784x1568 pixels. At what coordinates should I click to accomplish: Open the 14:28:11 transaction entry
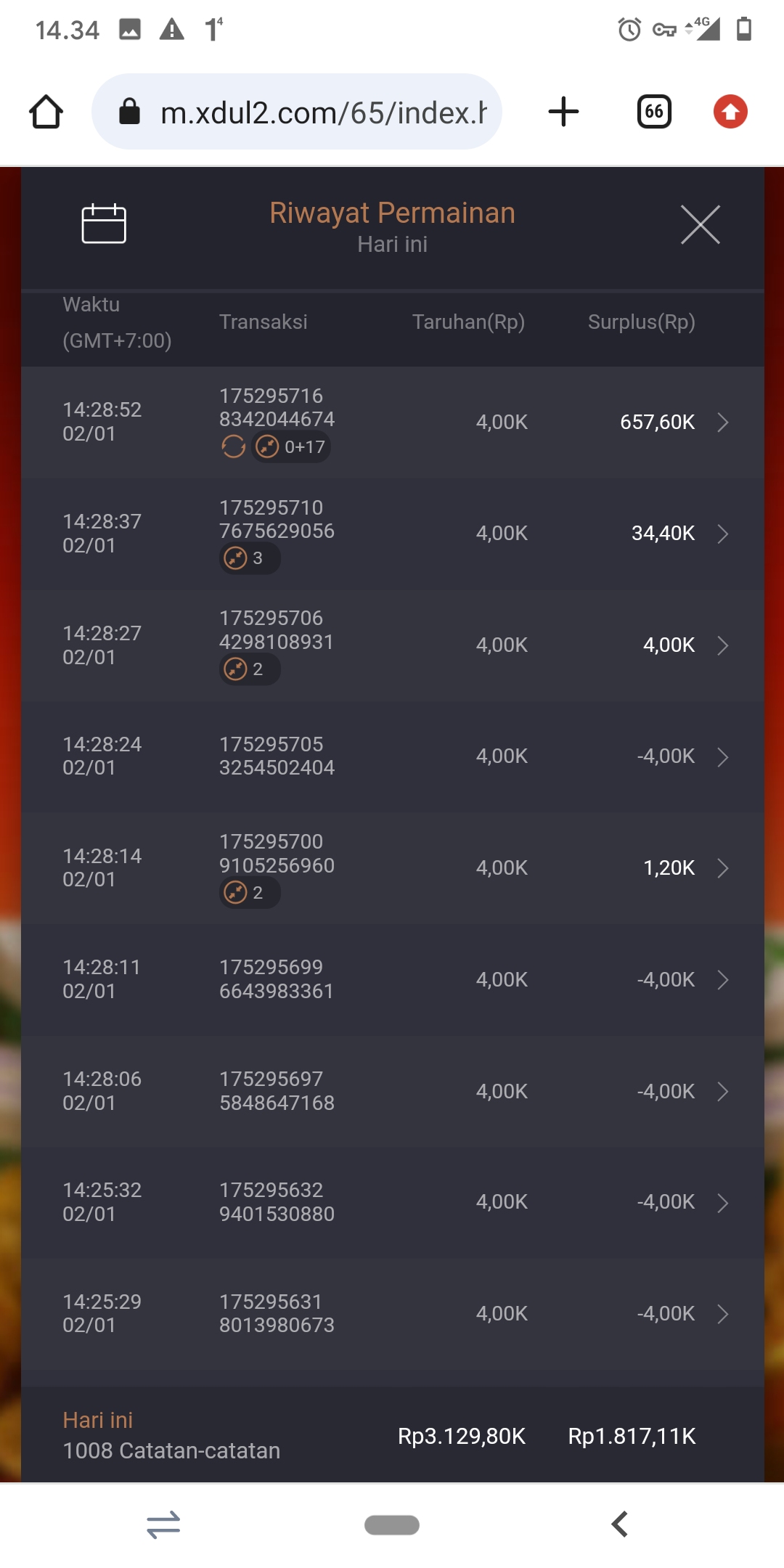(392, 979)
